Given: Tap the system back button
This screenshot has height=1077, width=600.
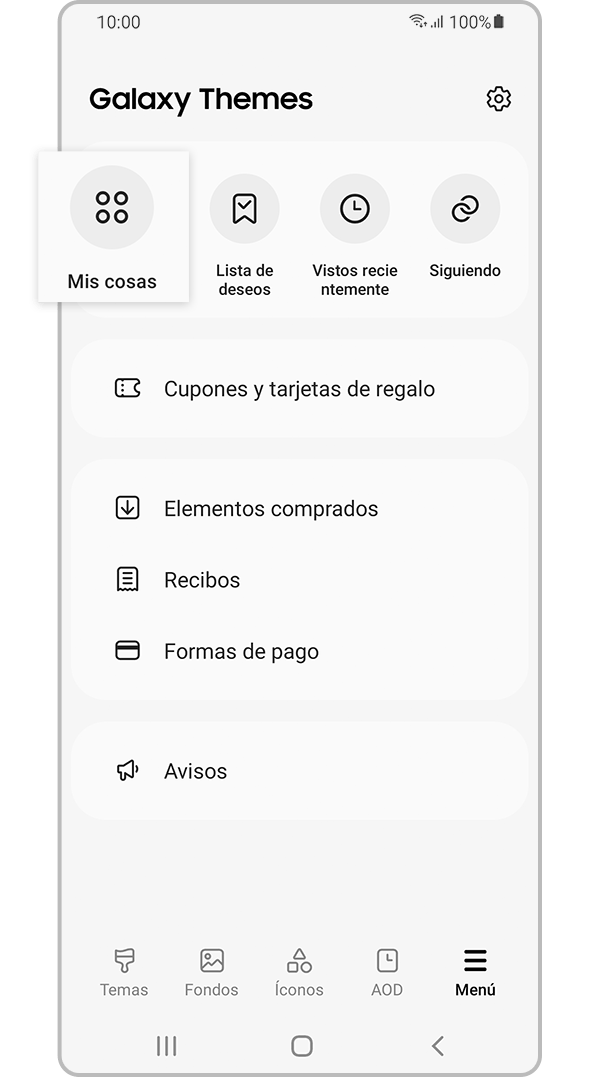Looking at the screenshot, I should point(437,1046).
